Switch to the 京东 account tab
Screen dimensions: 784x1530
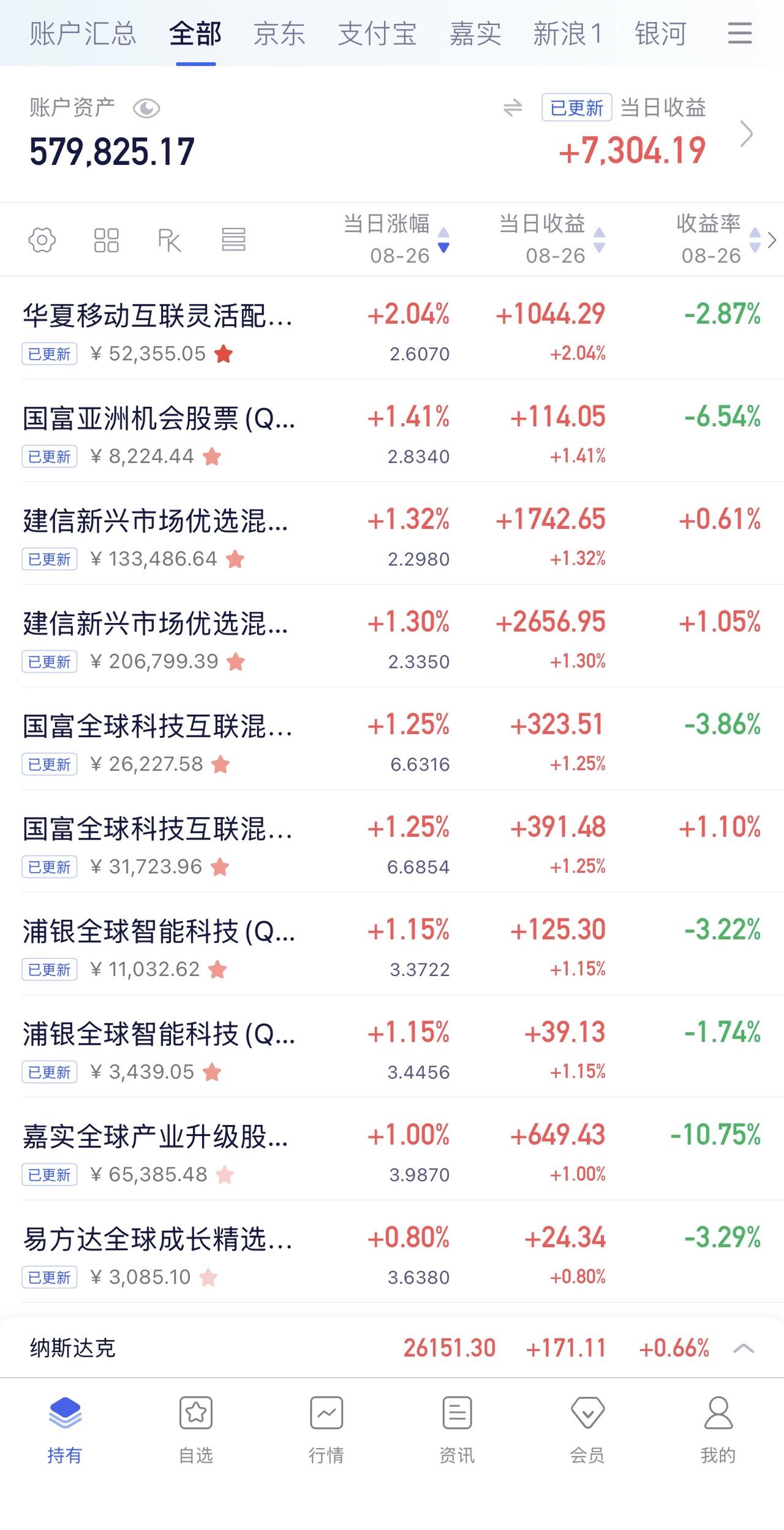pyautogui.click(x=279, y=33)
